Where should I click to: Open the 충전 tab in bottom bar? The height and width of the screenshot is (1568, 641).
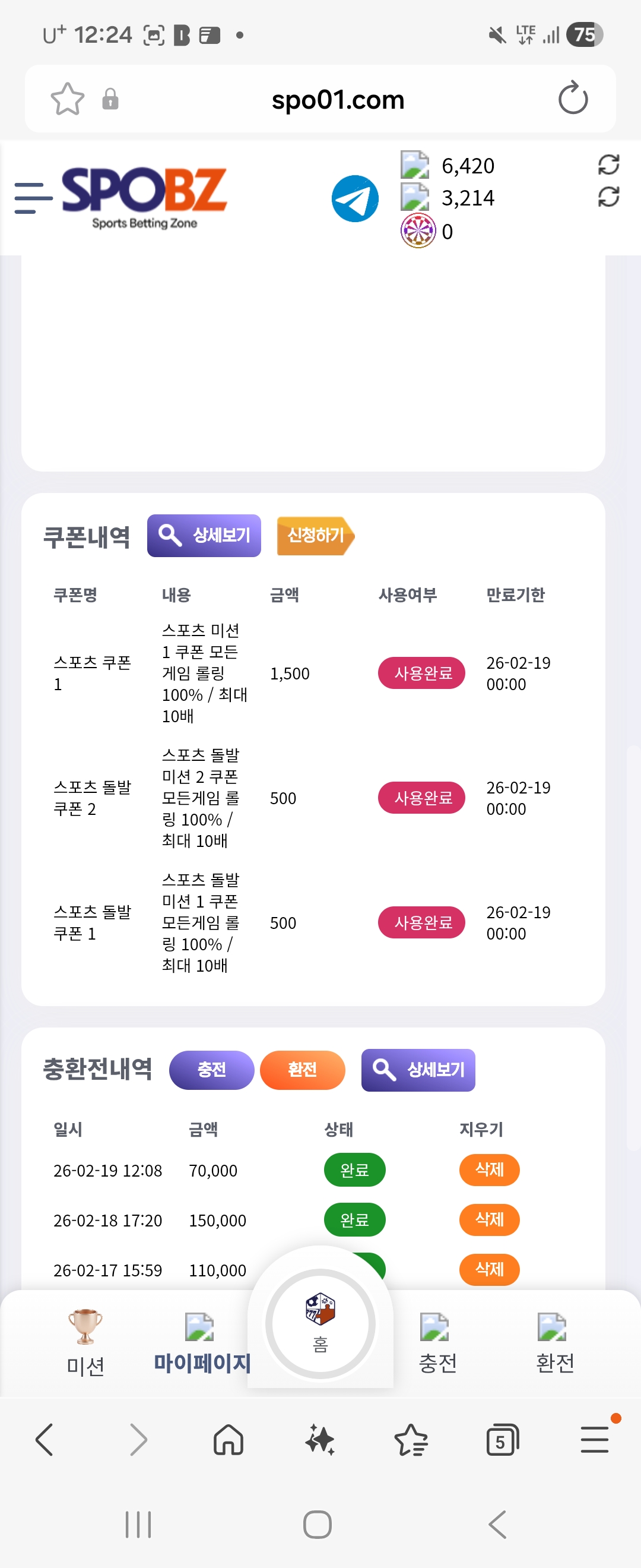click(437, 1343)
